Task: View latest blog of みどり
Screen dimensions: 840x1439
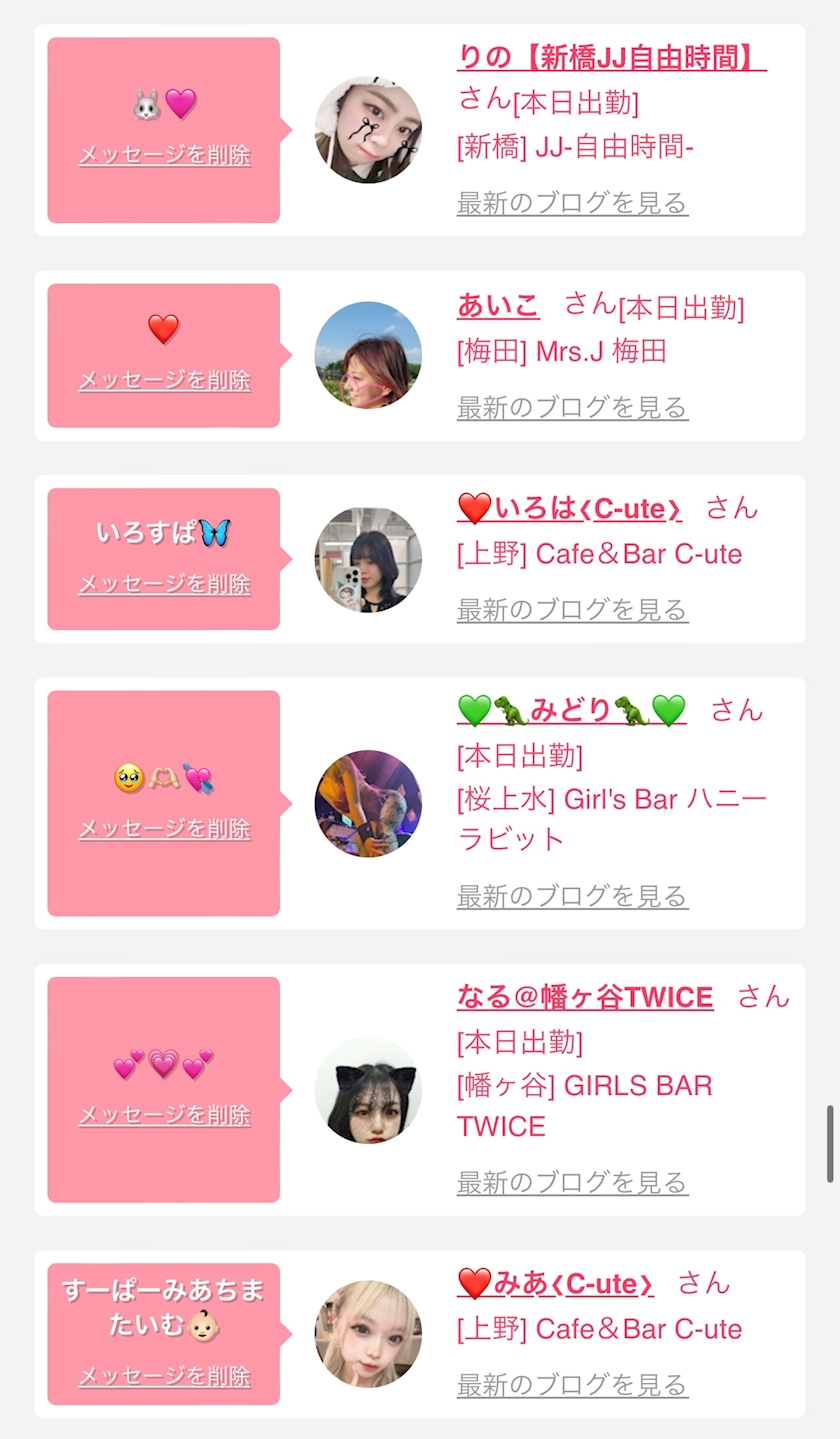Action: pos(572,896)
